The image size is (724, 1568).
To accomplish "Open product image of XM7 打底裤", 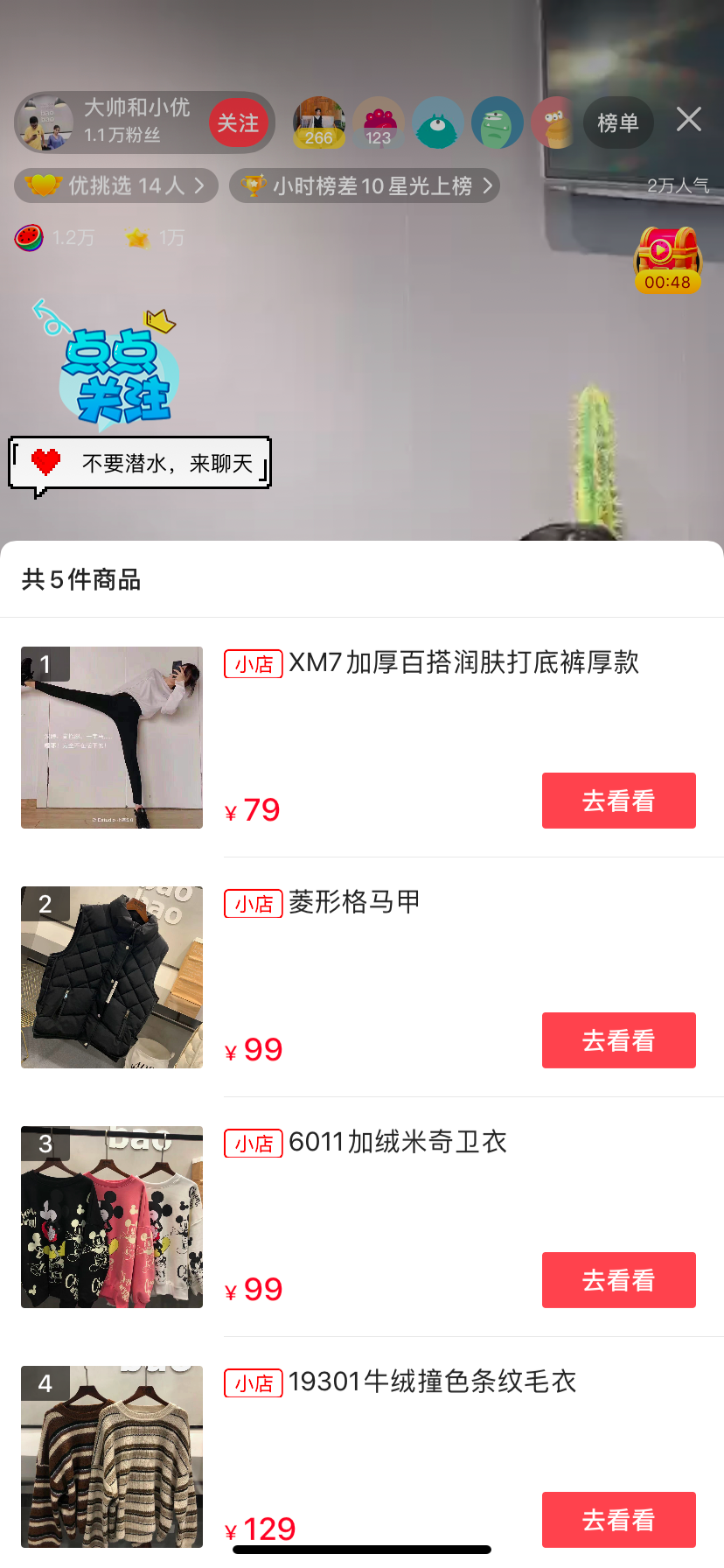I will [x=112, y=738].
